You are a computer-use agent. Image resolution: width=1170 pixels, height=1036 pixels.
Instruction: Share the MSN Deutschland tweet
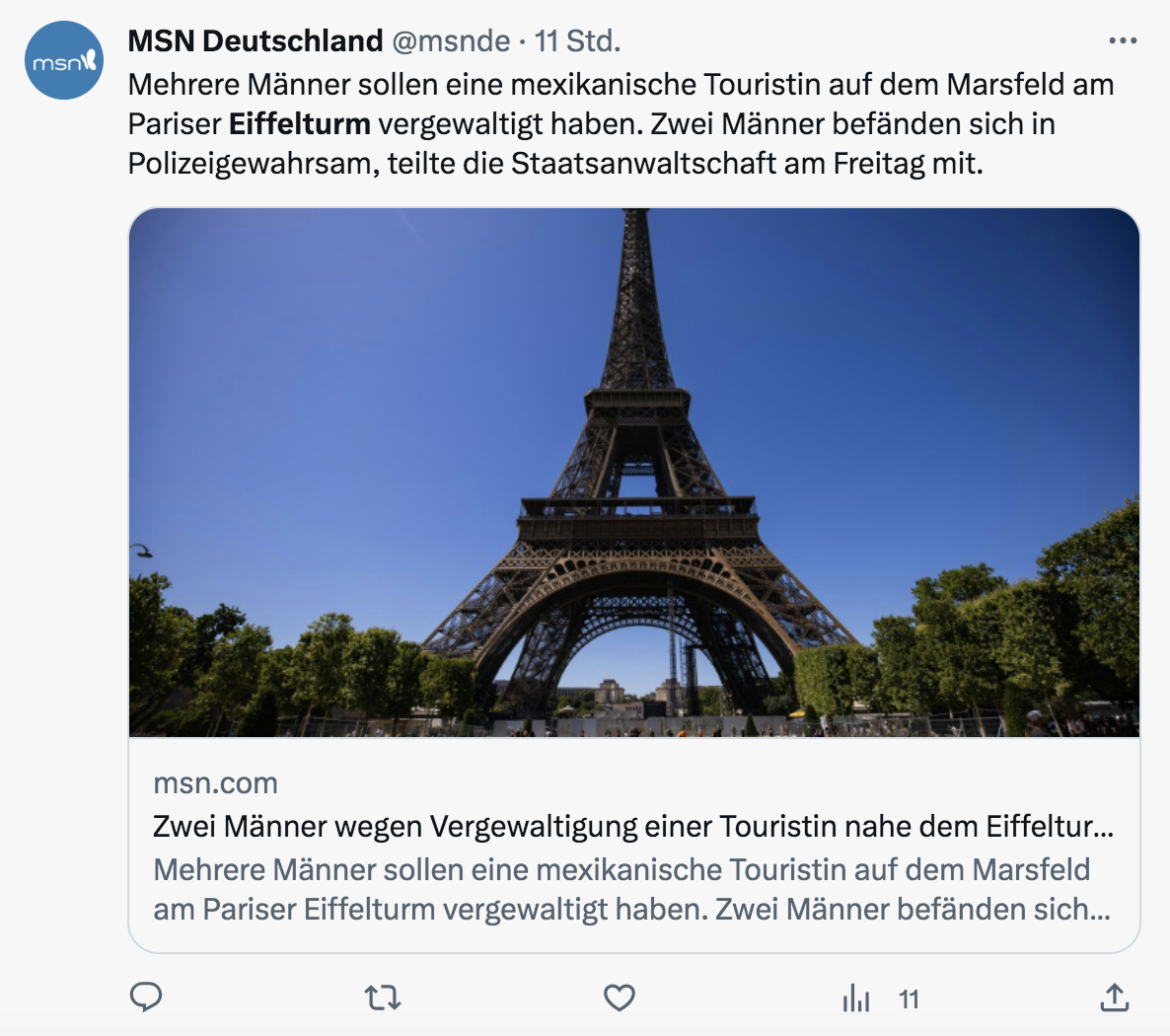(x=1114, y=999)
